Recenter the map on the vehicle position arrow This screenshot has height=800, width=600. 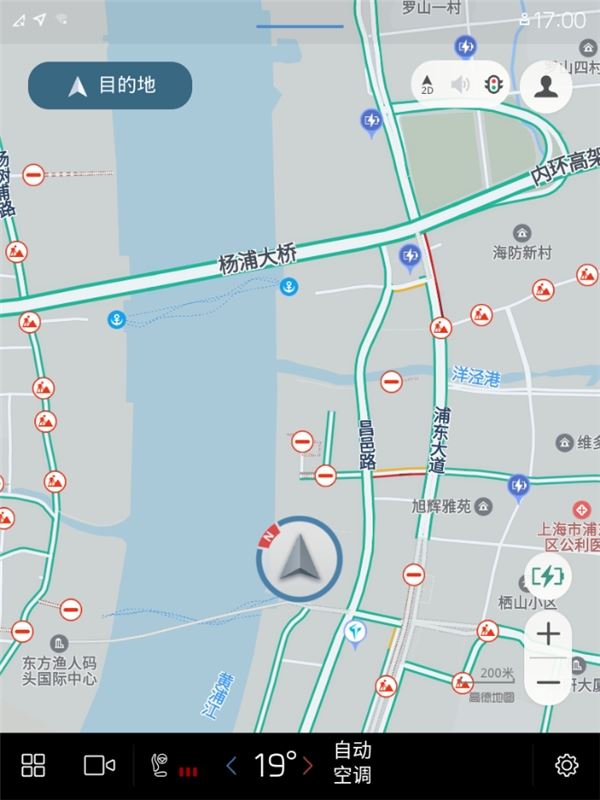tap(299, 559)
